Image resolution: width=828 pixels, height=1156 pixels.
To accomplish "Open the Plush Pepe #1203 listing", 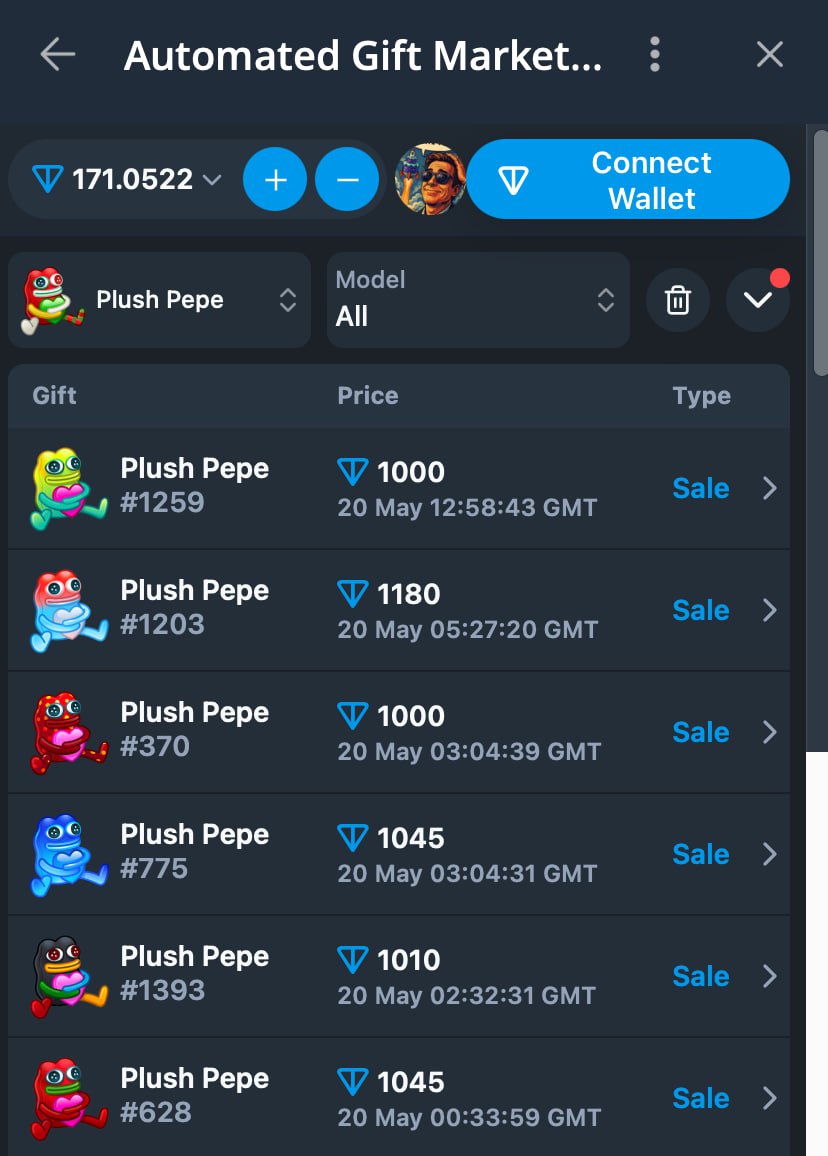I will point(398,611).
